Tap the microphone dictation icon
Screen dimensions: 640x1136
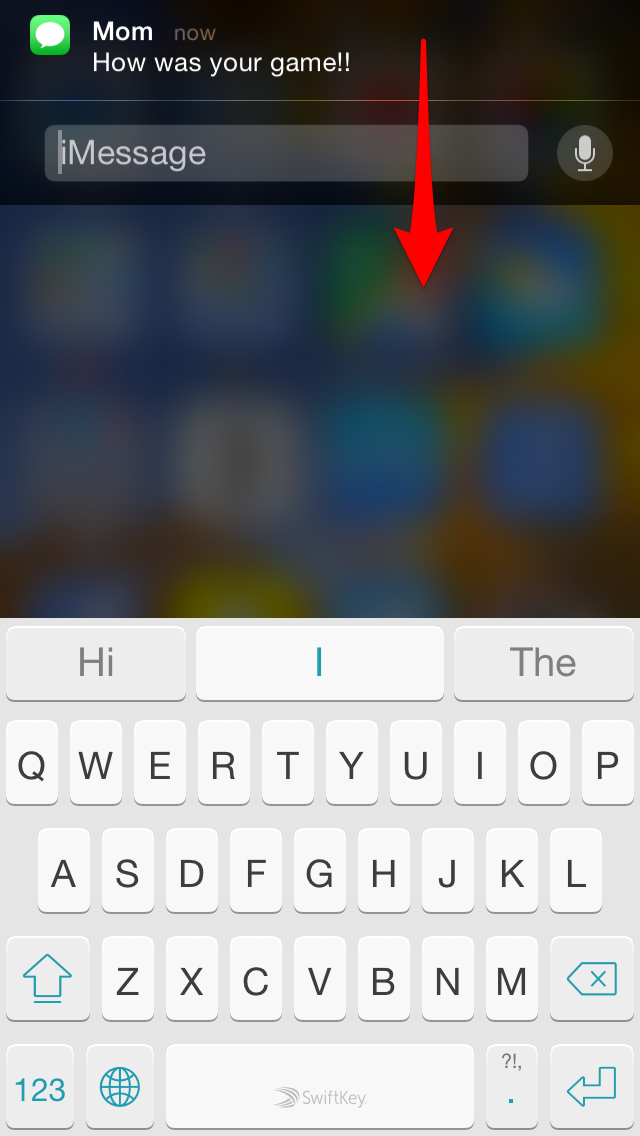[x=585, y=153]
